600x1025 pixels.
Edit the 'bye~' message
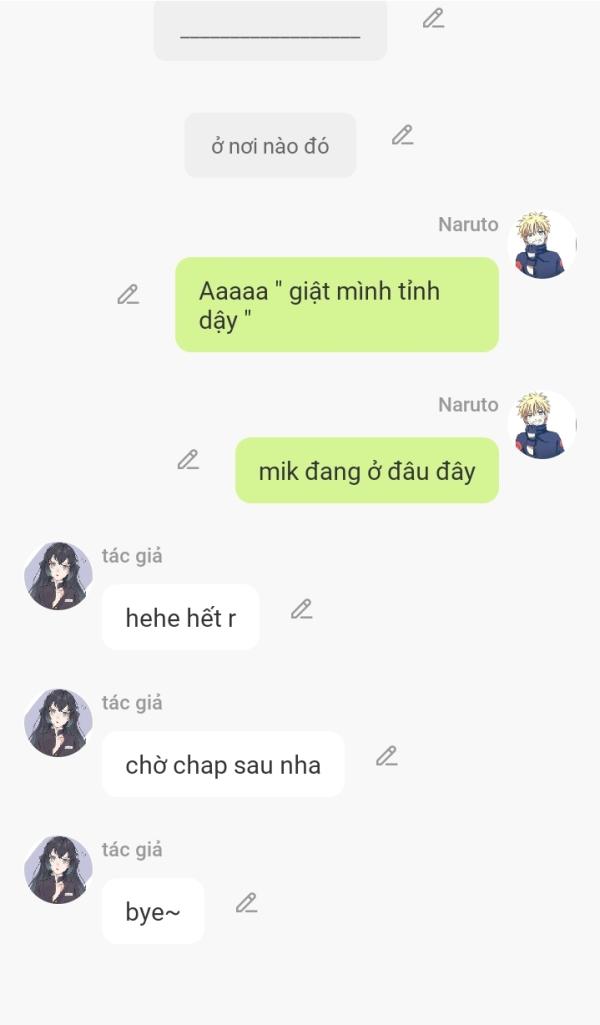pyautogui.click(x=246, y=903)
